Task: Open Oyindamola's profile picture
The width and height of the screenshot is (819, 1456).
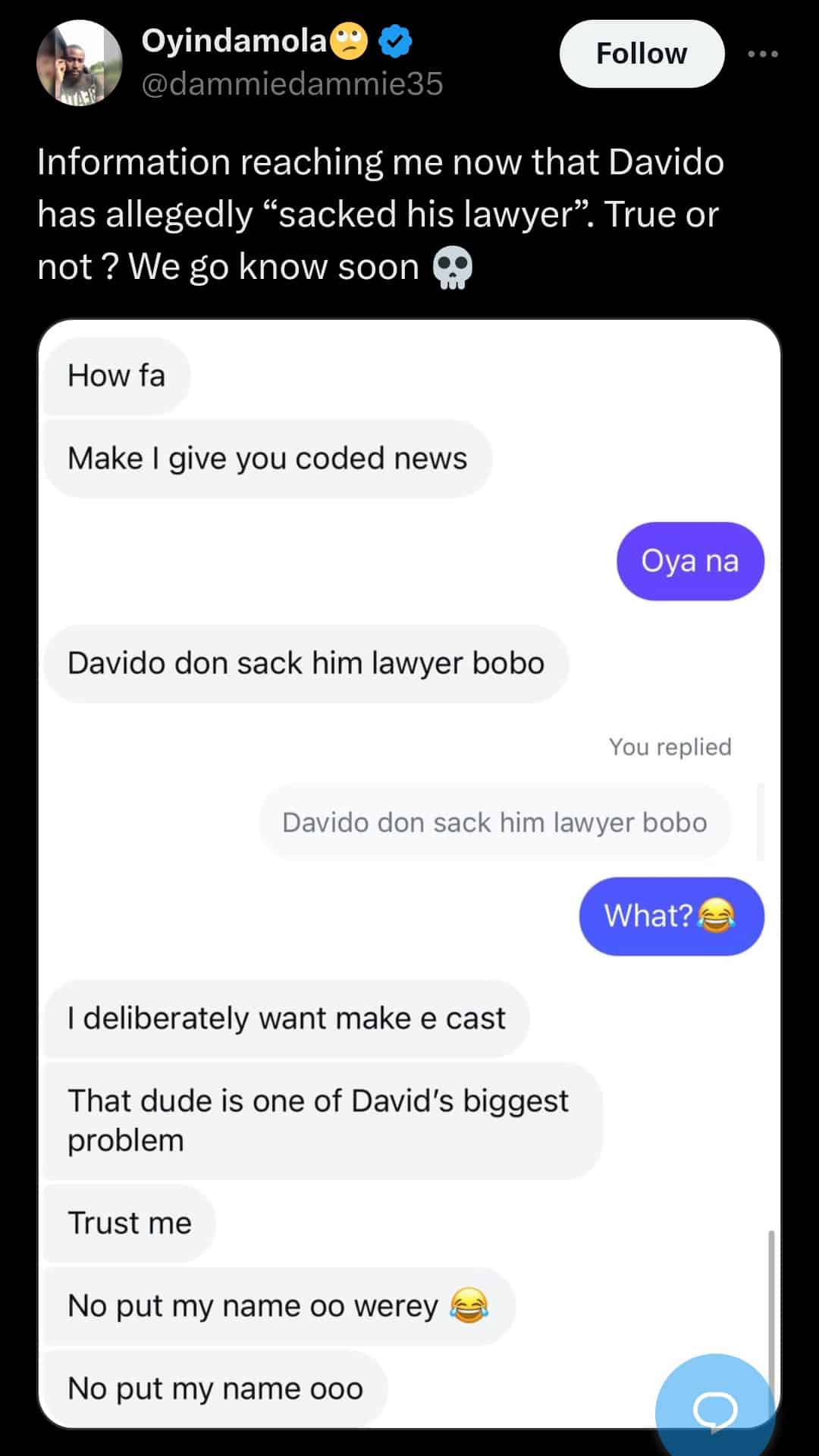Action: pyautogui.click(x=79, y=63)
